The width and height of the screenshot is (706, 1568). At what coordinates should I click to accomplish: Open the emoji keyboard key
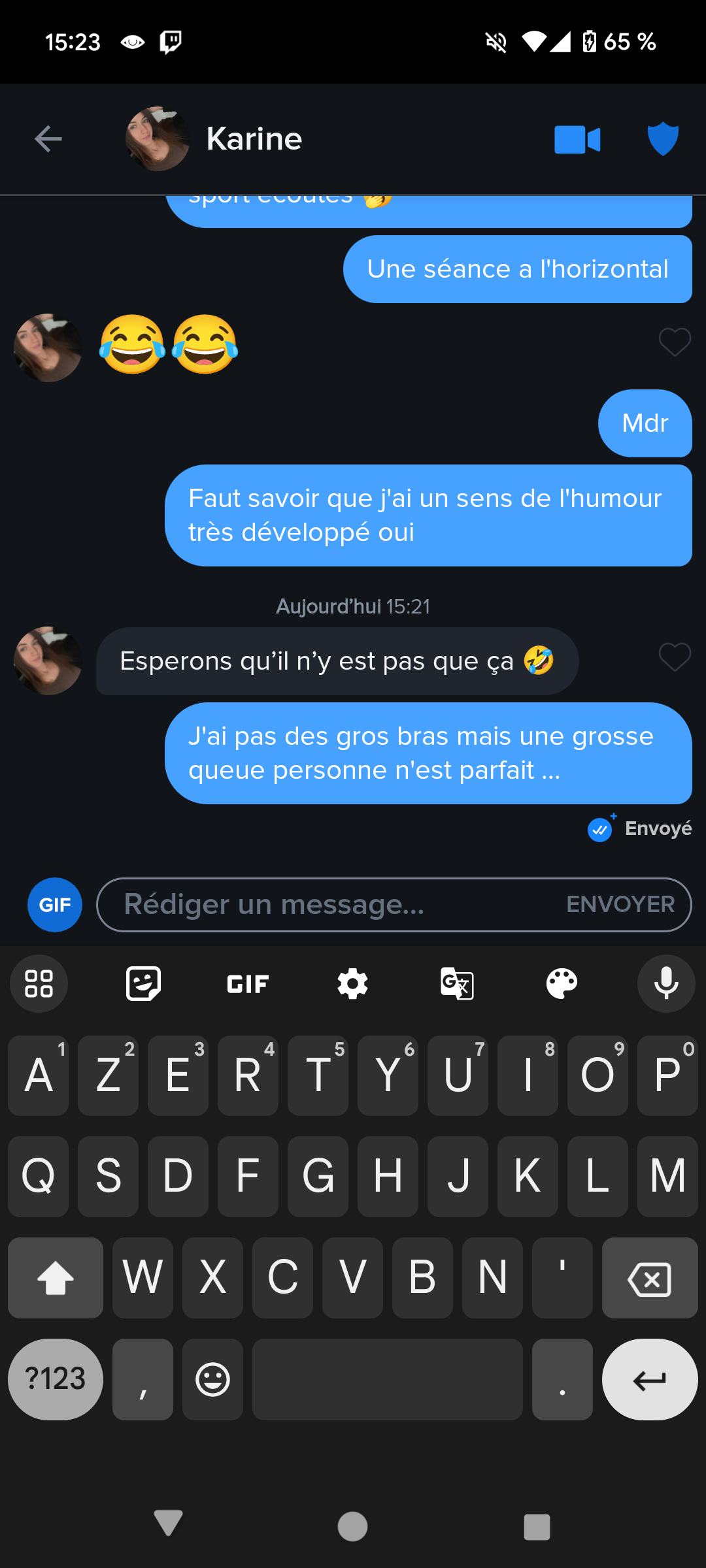coord(212,1379)
